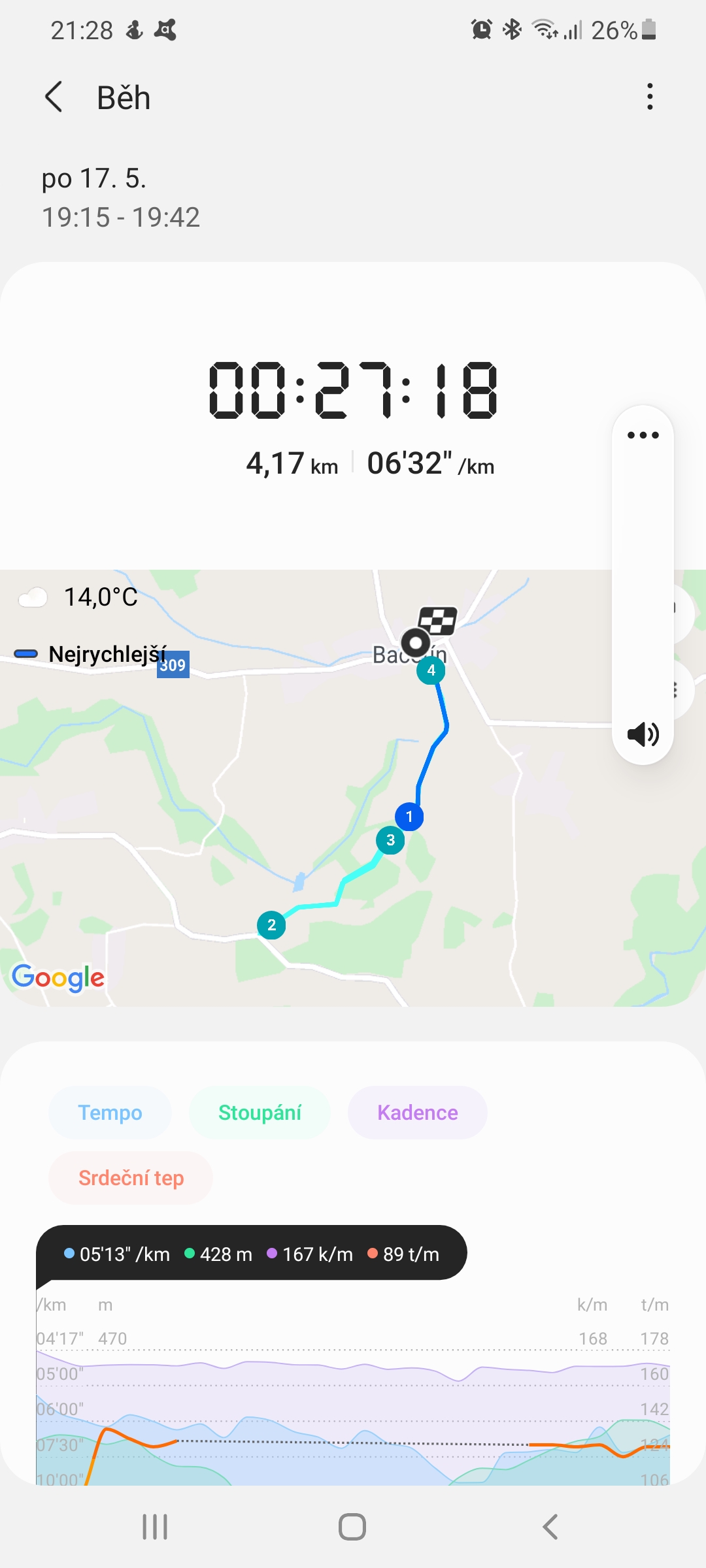The image size is (706, 1568).
Task: Open recent apps from the navigation bar
Action: (x=156, y=1527)
